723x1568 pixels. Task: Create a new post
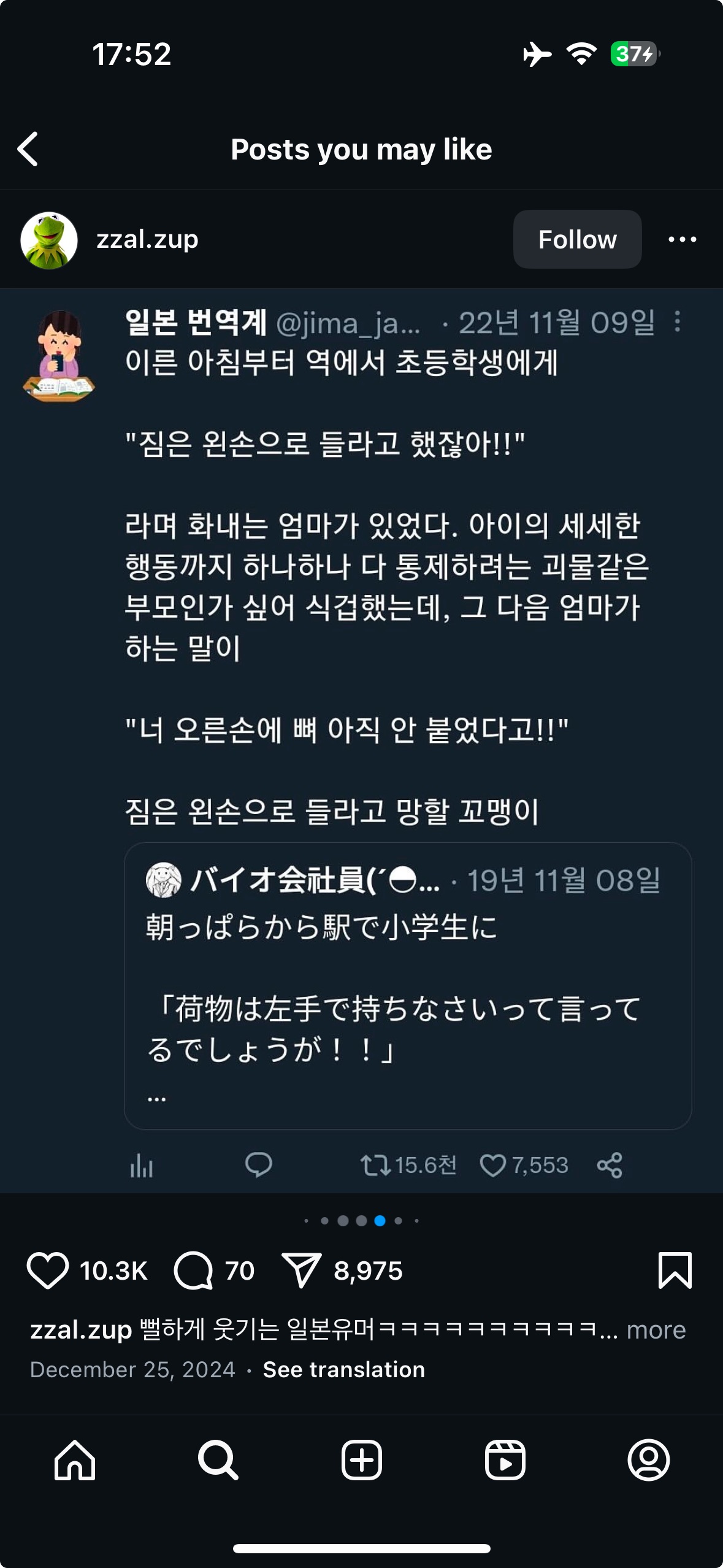click(361, 1460)
